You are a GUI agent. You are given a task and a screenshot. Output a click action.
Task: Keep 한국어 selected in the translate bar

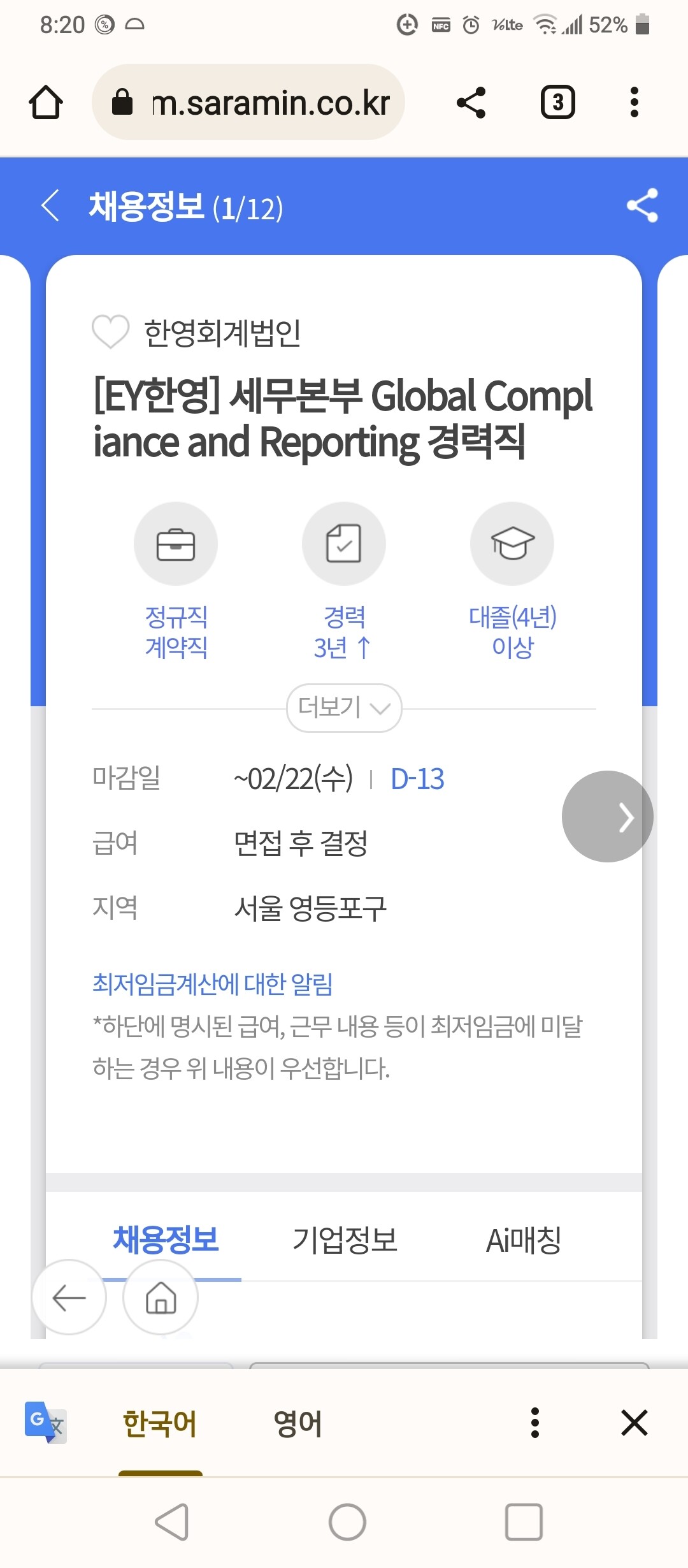click(159, 1422)
